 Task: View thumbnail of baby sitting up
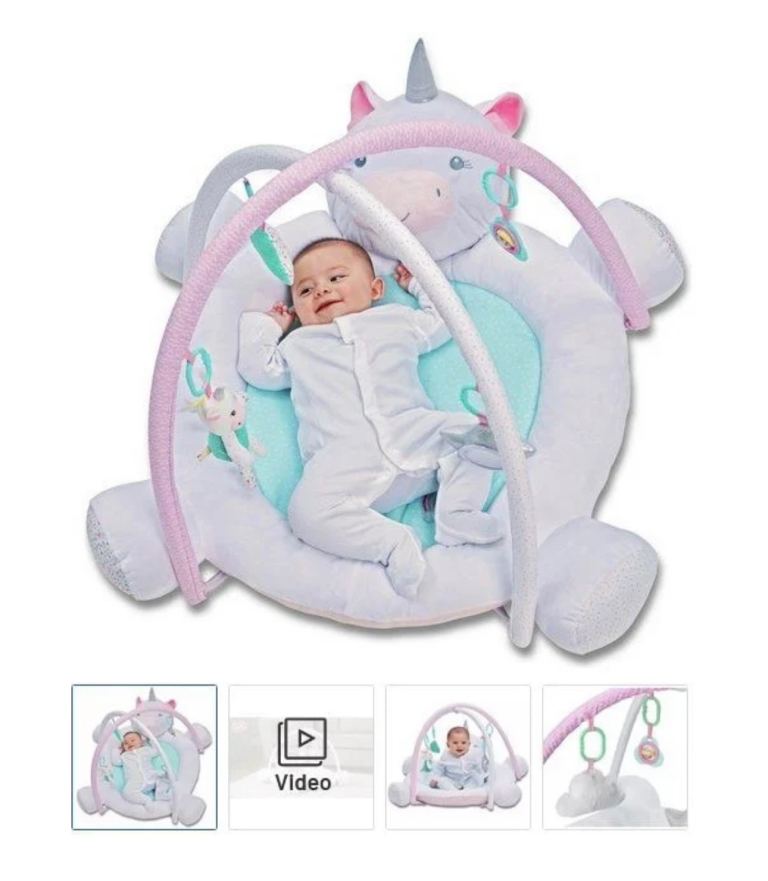[458, 757]
